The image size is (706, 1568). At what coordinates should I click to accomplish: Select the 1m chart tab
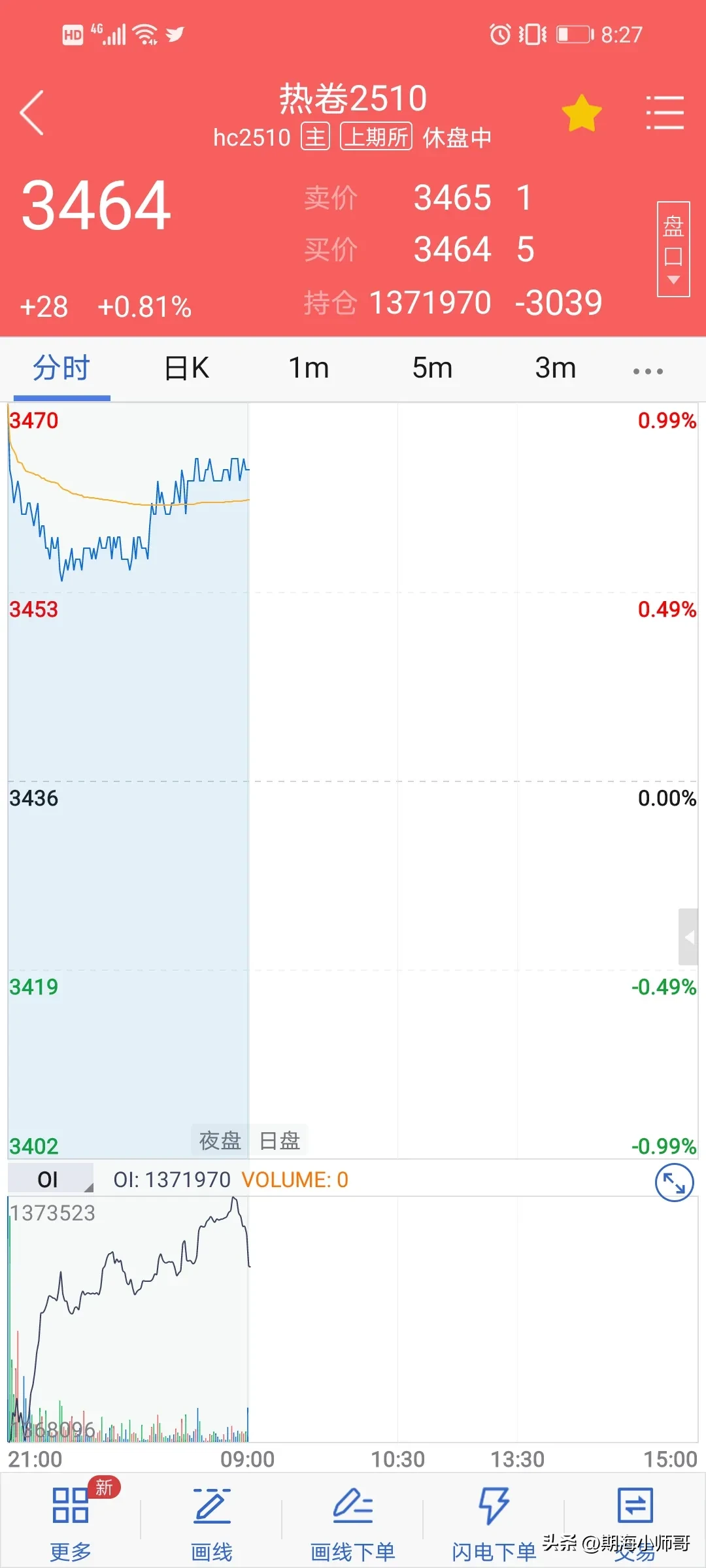(309, 368)
